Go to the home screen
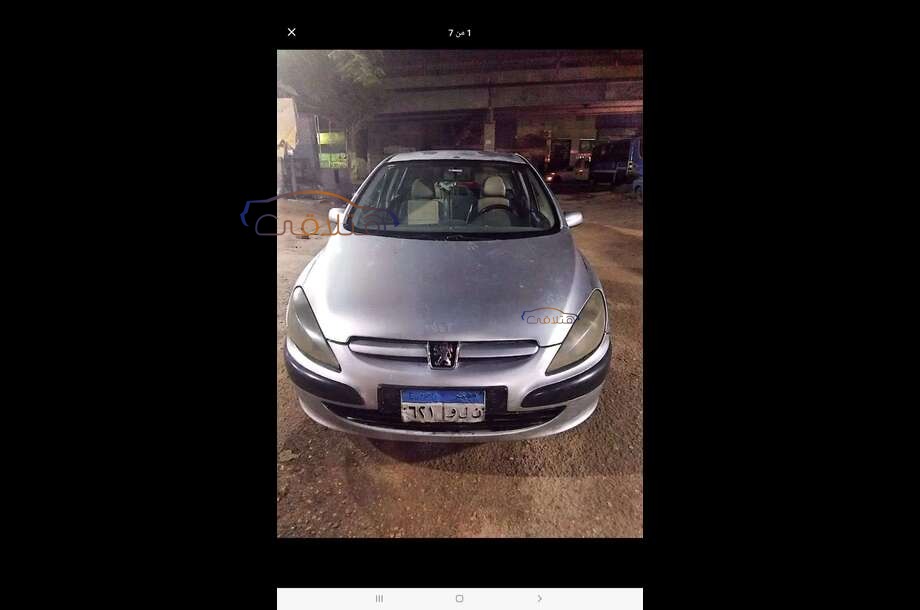The height and width of the screenshot is (610, 920). (459, 598)
